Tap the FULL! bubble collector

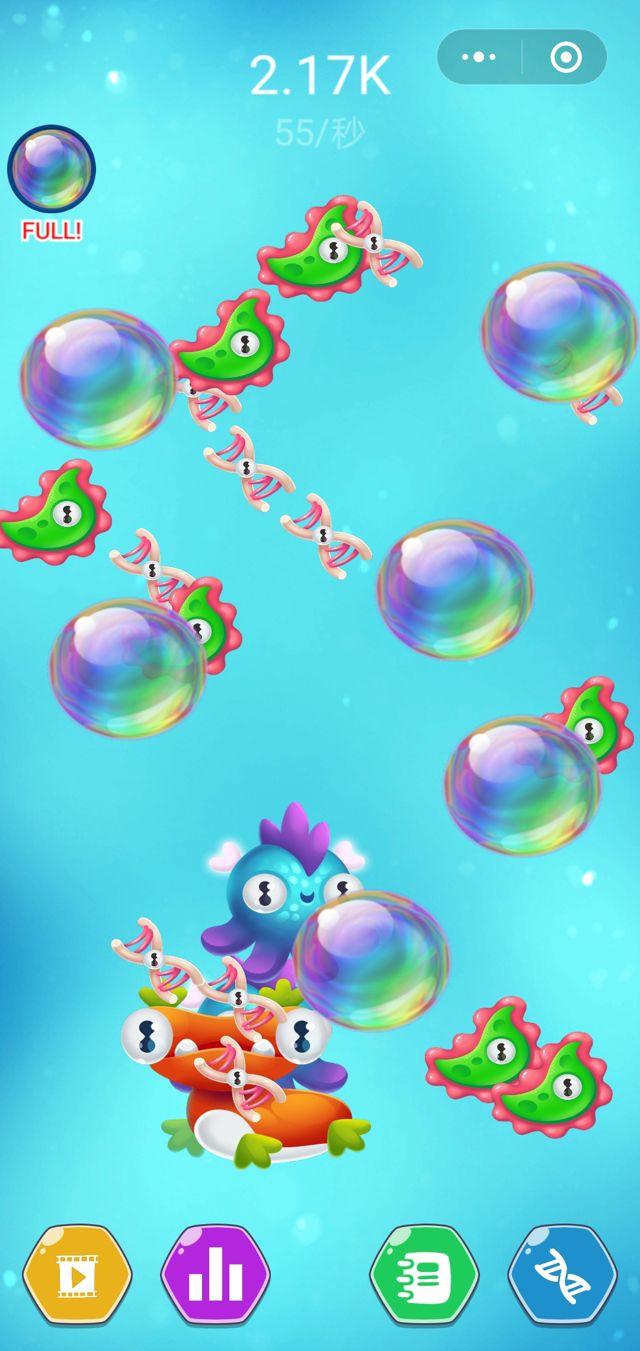(51, 168)
